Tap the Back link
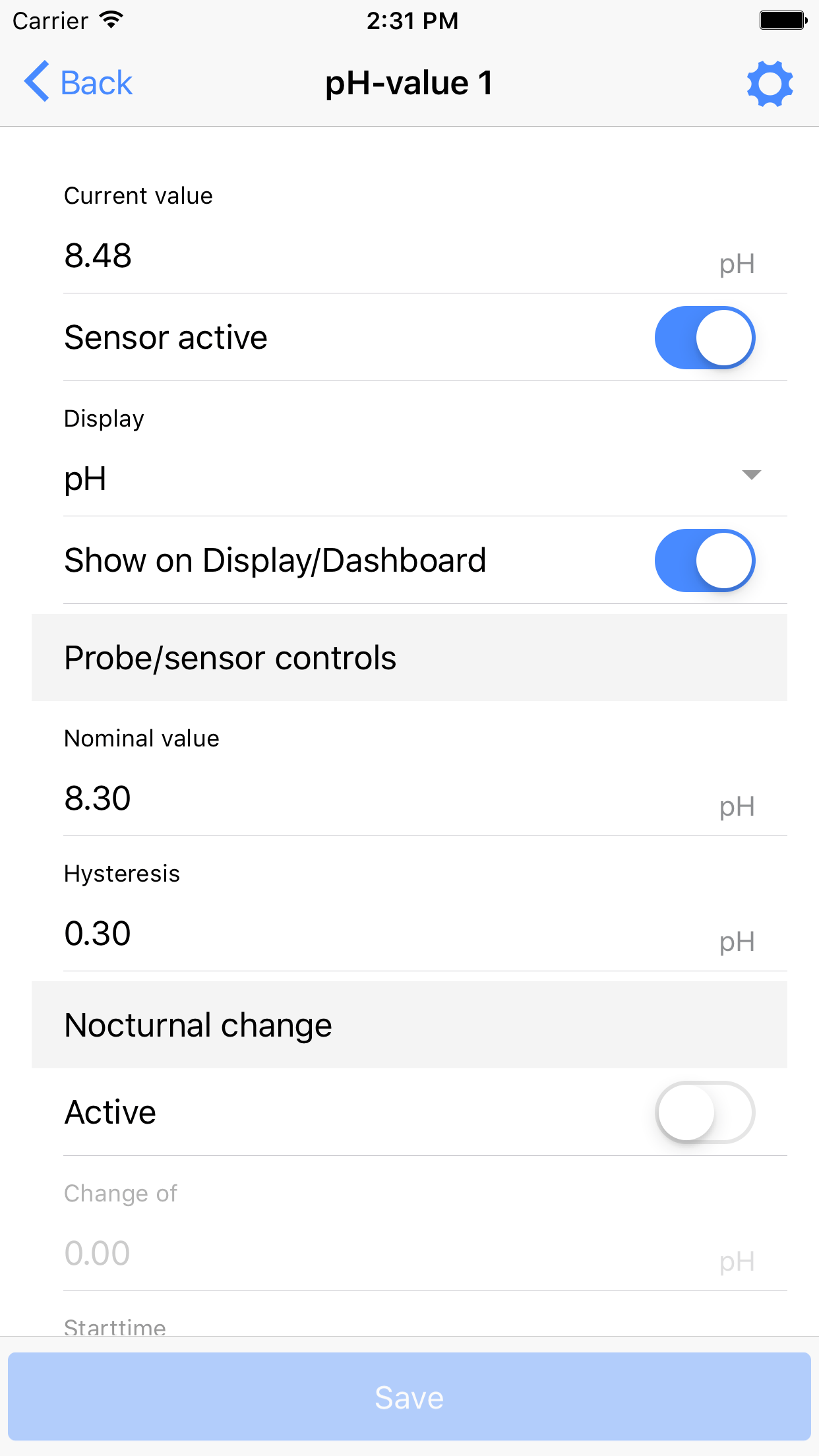 [x=96, y=82]
